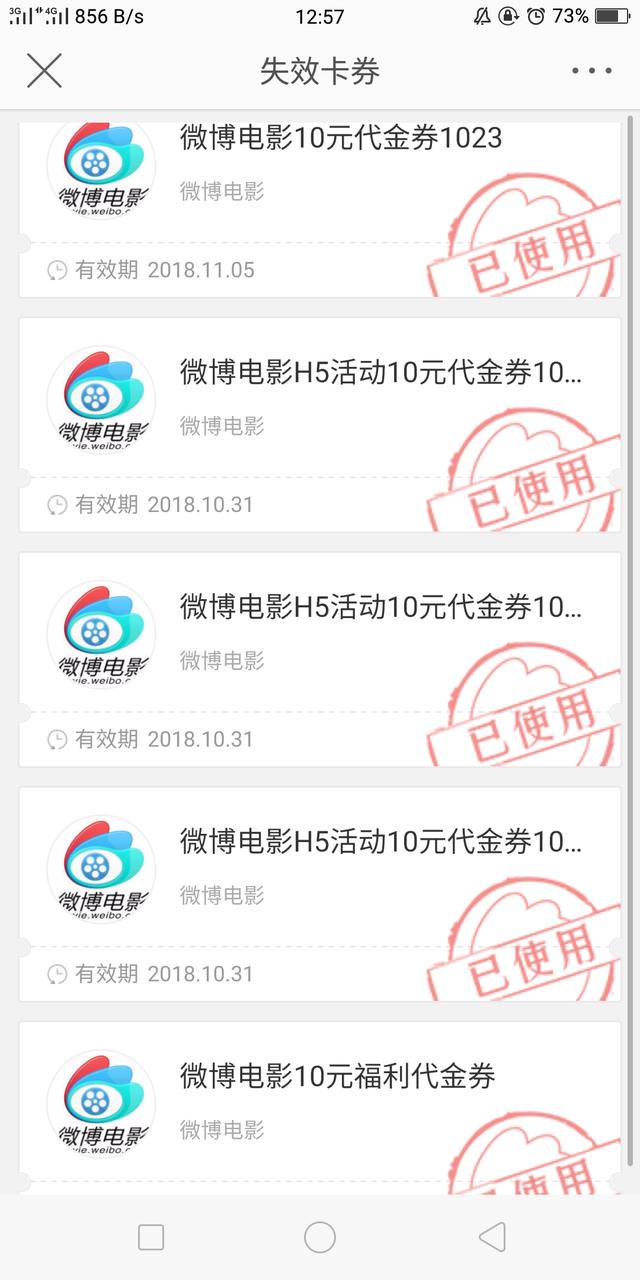Open the 微博电影10元福利代金券 coupon

tap(320, 1107)
